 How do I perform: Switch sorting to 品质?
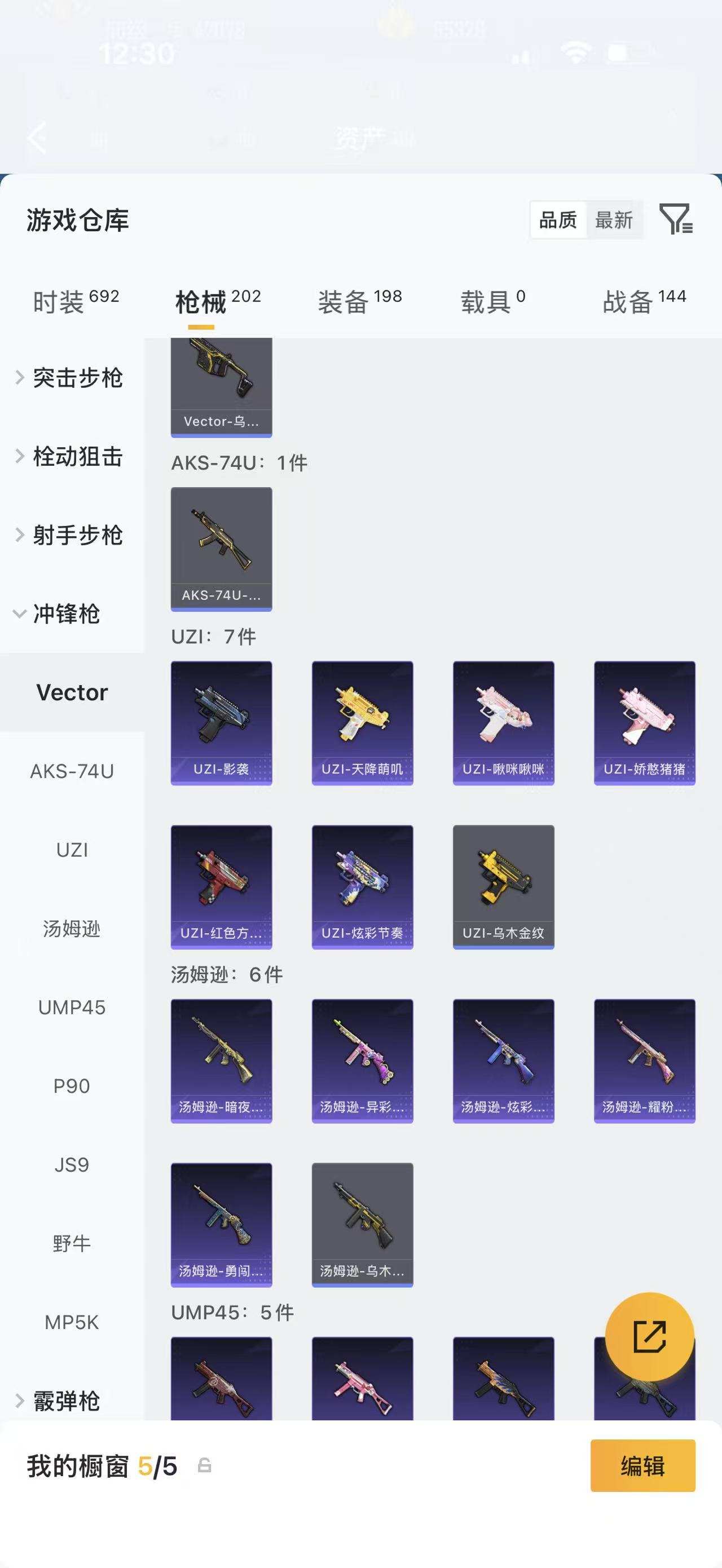point(559,220)
